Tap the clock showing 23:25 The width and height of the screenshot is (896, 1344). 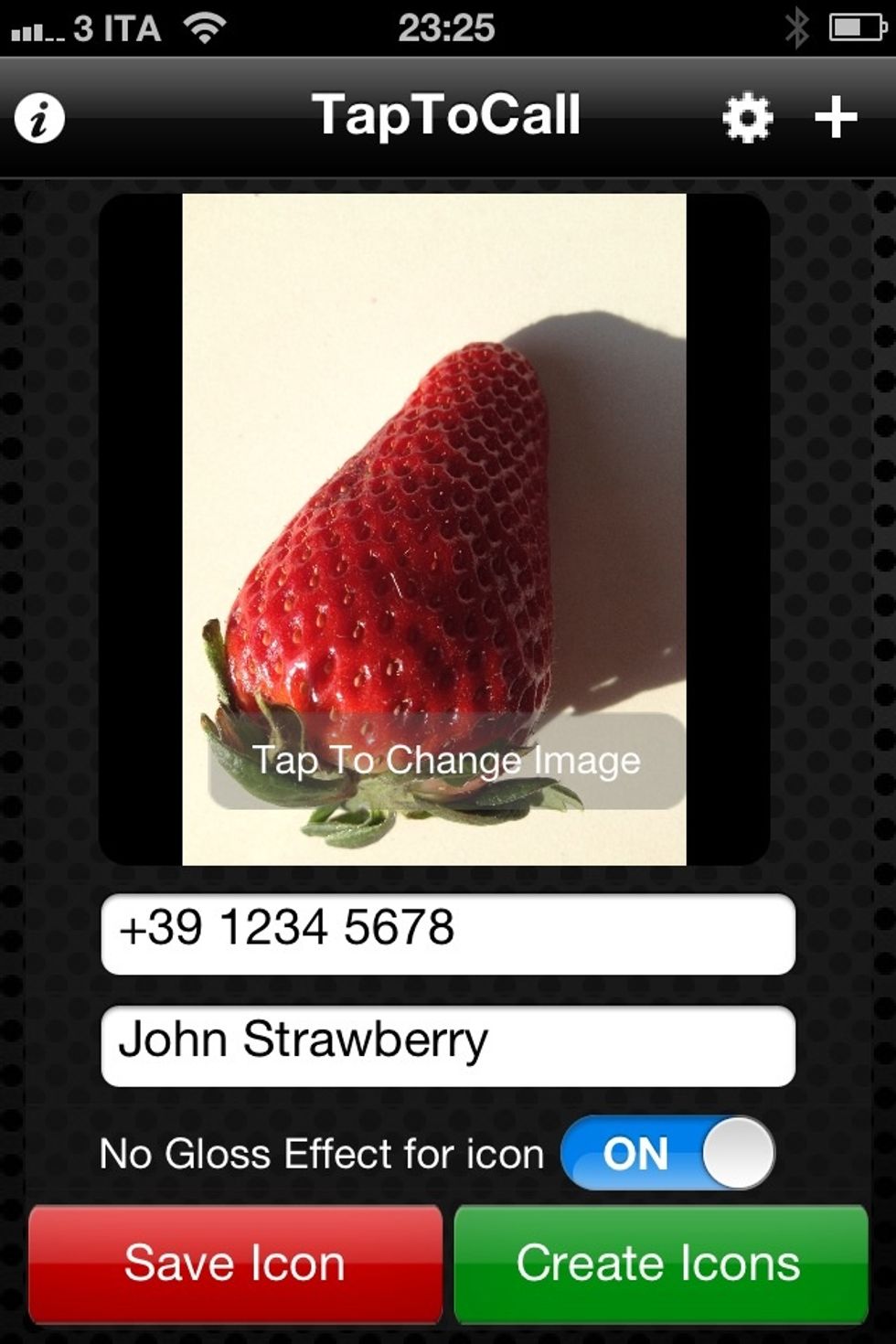[448, 27]
